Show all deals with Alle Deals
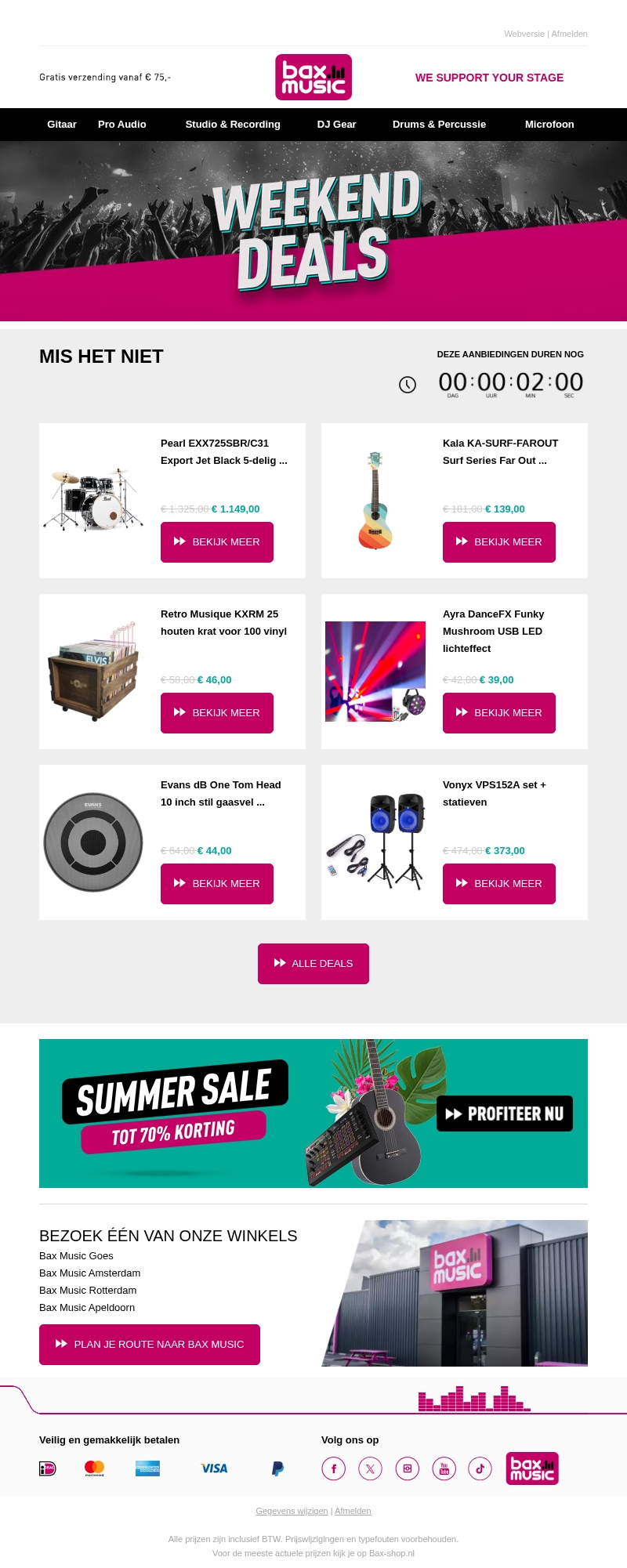The image size is (627, 1568). [313, 964]
